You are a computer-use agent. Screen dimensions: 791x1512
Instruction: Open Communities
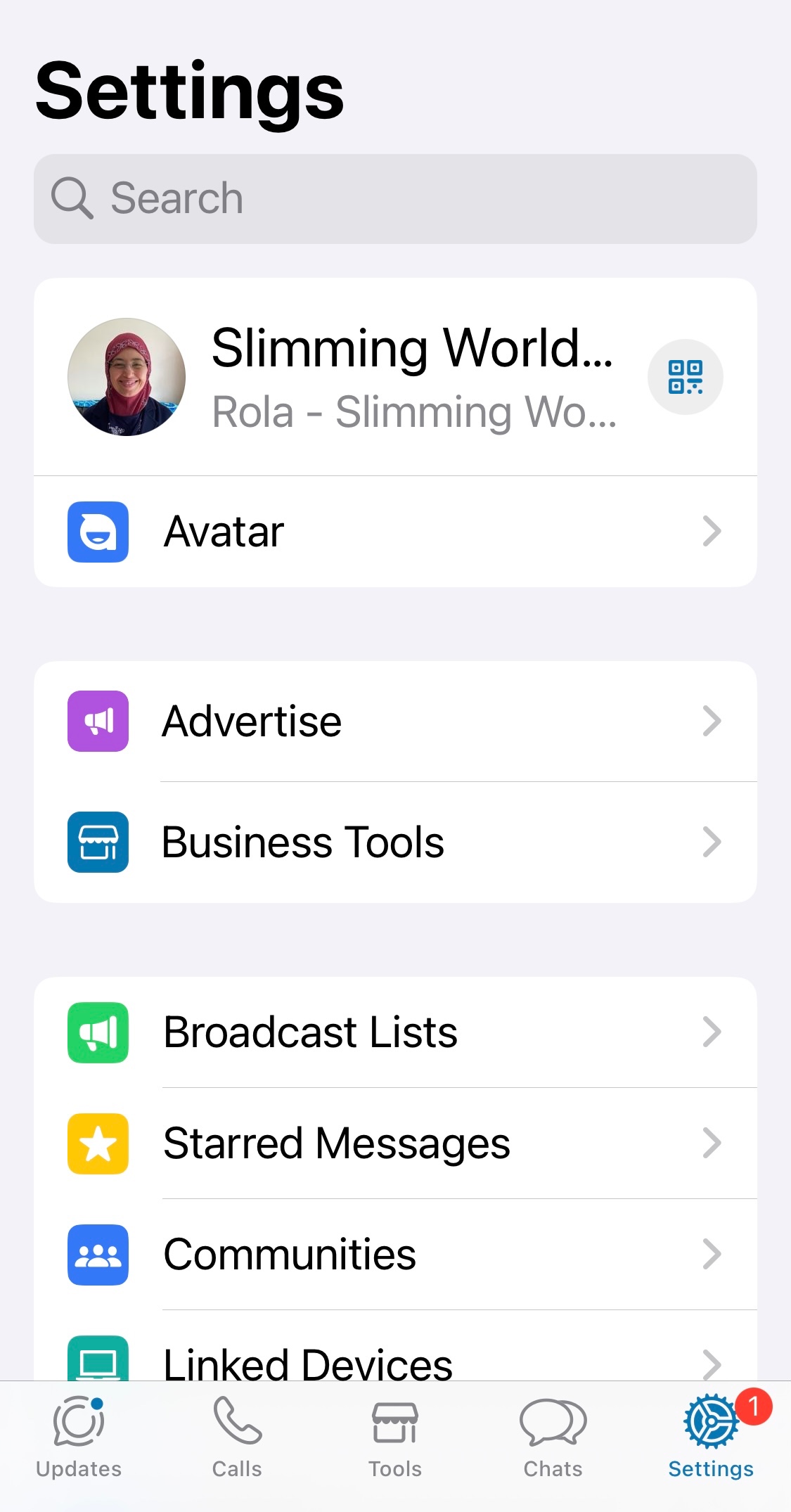tap(394, 1255)
